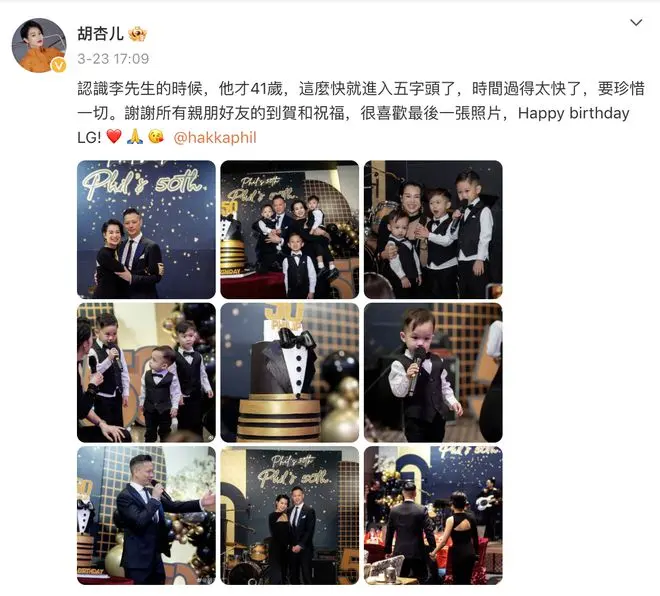Open 胡杏儿's profile avatar
Image resolution: width=660 pixels, height=596 pixels.
click(x=39, y=46)
